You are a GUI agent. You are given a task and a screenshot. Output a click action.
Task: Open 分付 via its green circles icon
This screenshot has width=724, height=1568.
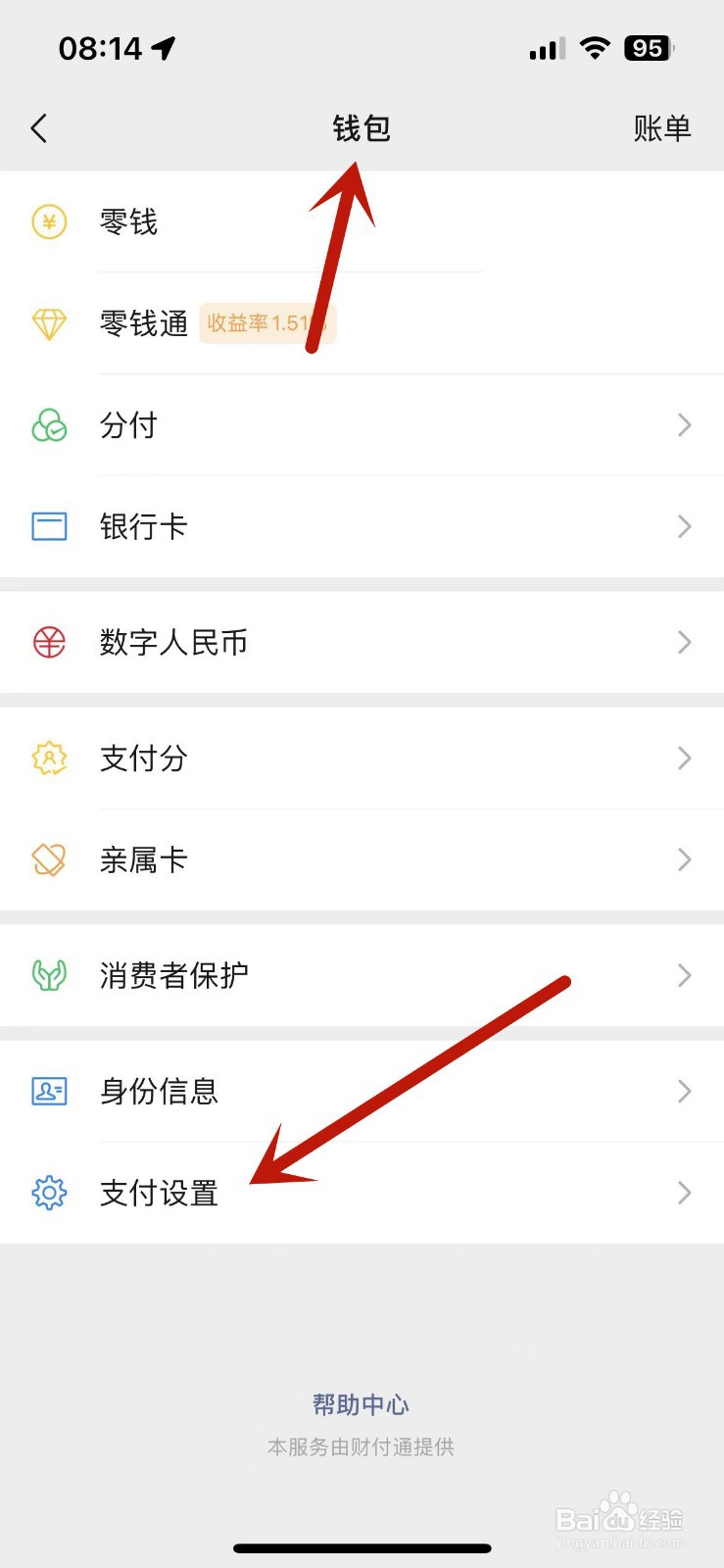(x=48, y=425)
